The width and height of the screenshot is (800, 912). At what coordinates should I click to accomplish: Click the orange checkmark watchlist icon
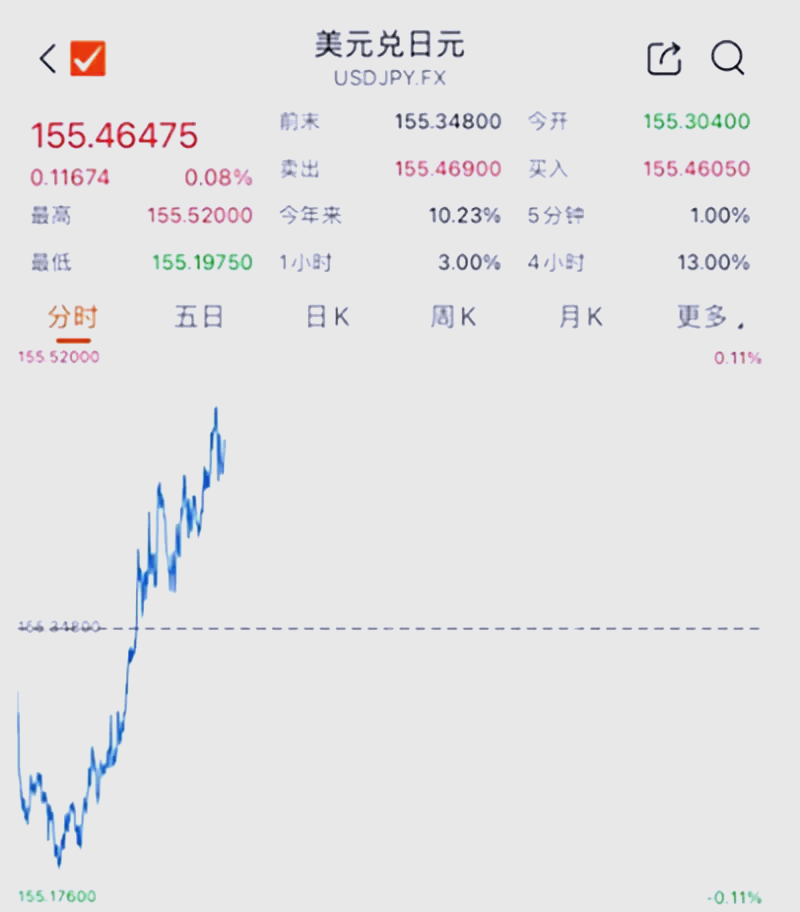point(86,59)
